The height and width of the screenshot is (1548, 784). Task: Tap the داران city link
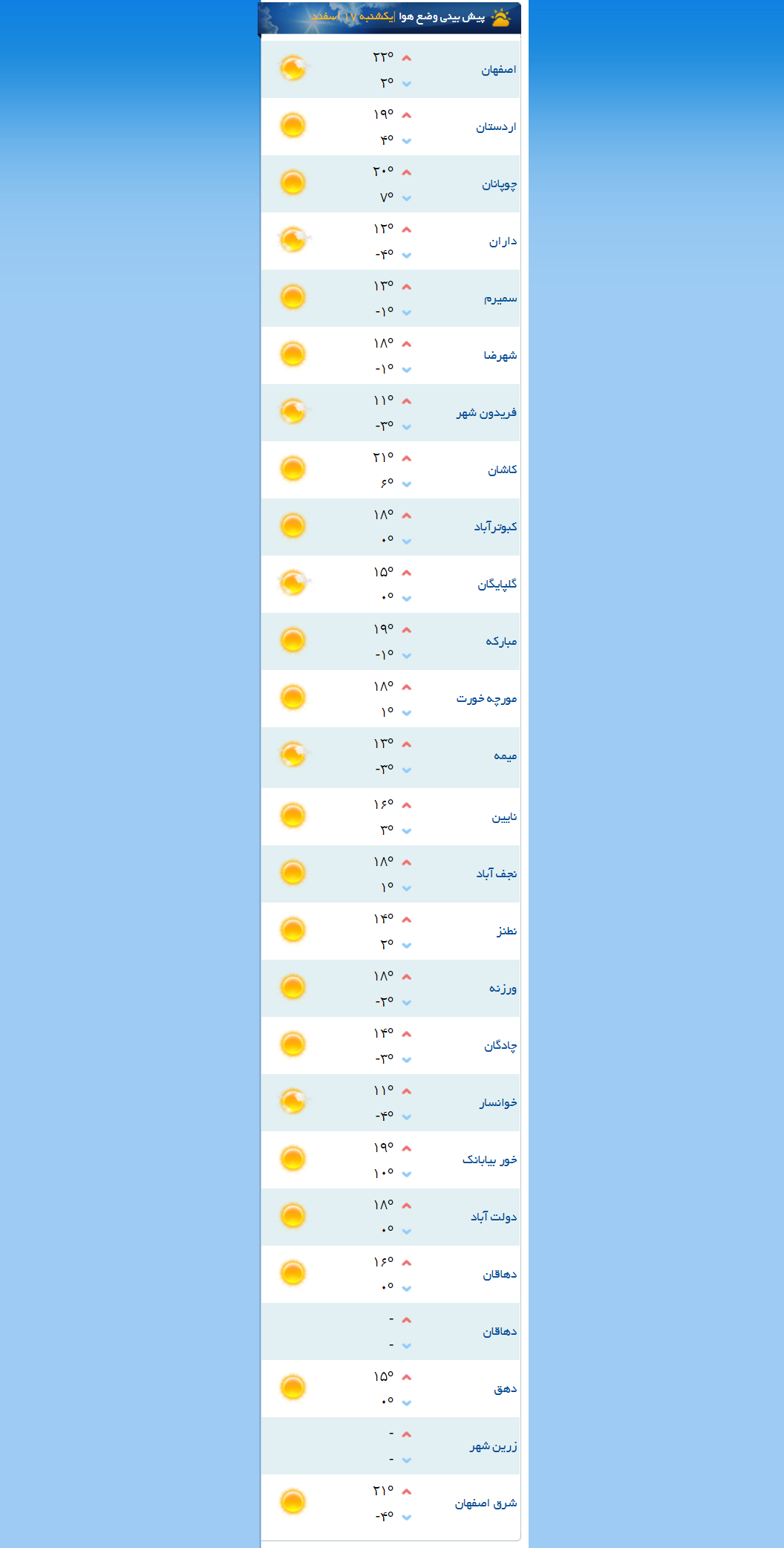pos(503,241)
